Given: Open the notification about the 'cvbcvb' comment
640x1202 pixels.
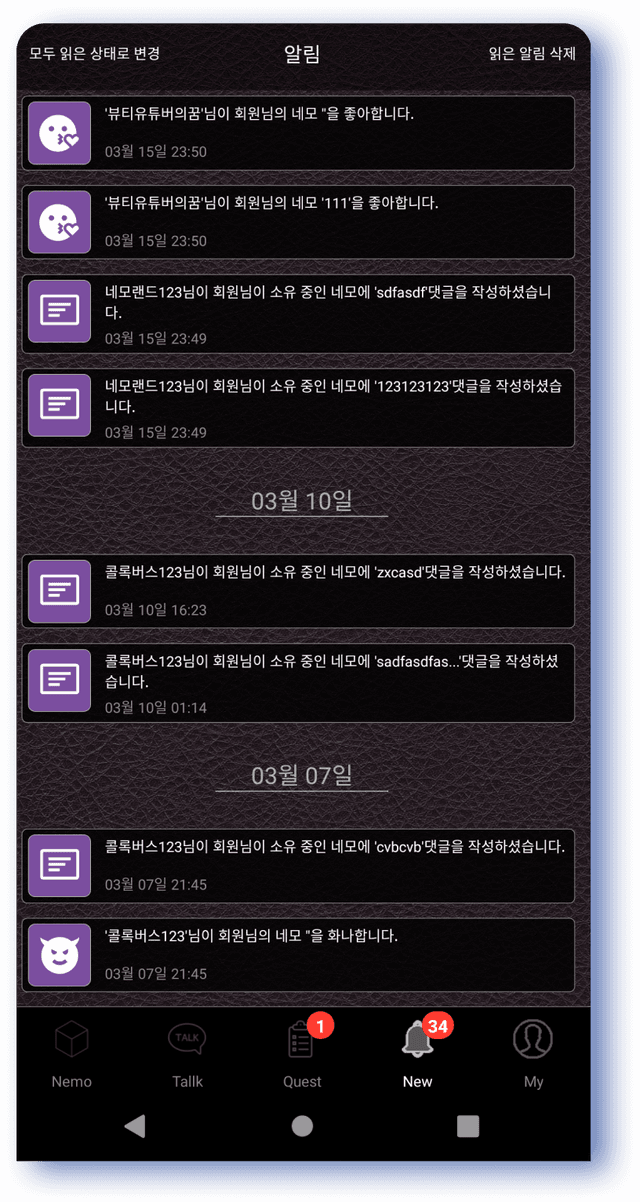Looking at the screenshot, I should point(298,865).
